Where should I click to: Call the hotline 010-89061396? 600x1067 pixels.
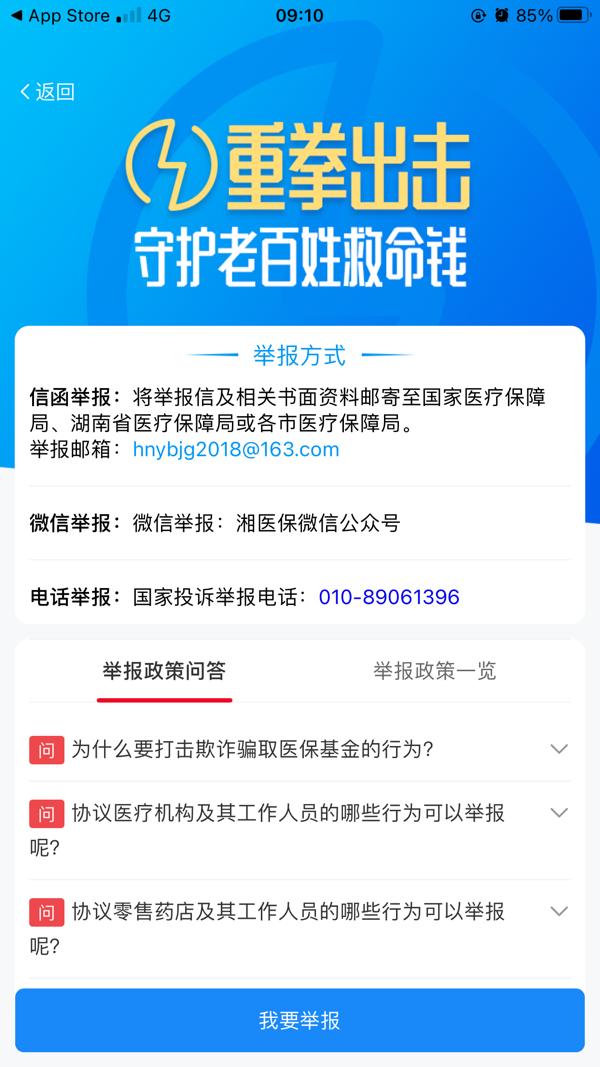pyautogui.click(x=389, y=597)
